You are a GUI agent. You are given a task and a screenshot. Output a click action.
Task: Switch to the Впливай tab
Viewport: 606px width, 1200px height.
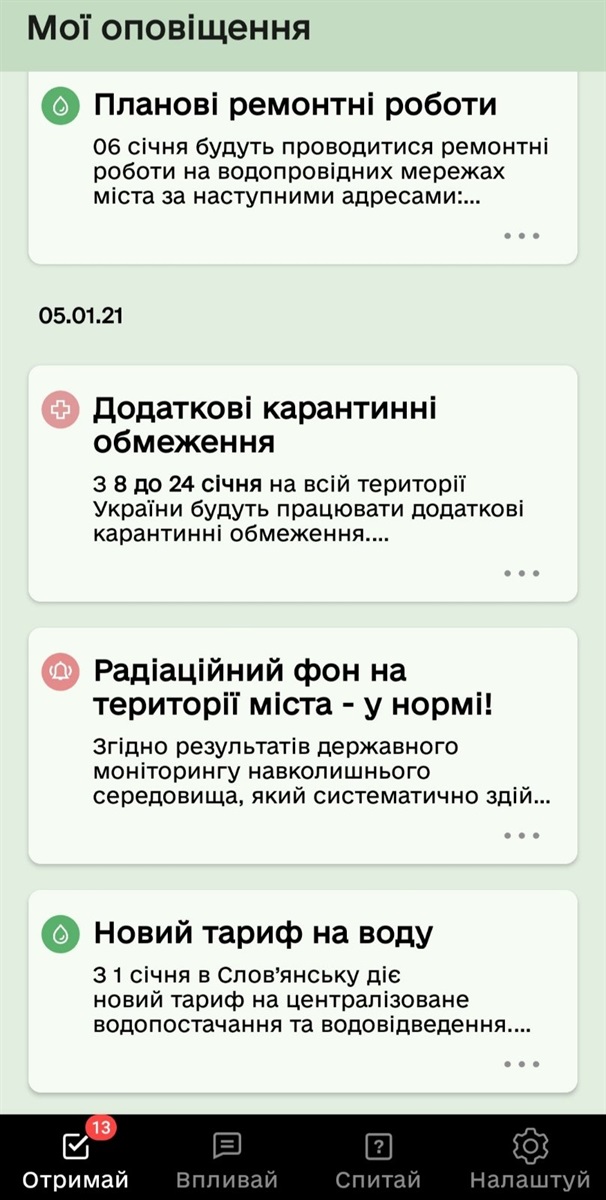(x=227, y=1160)
